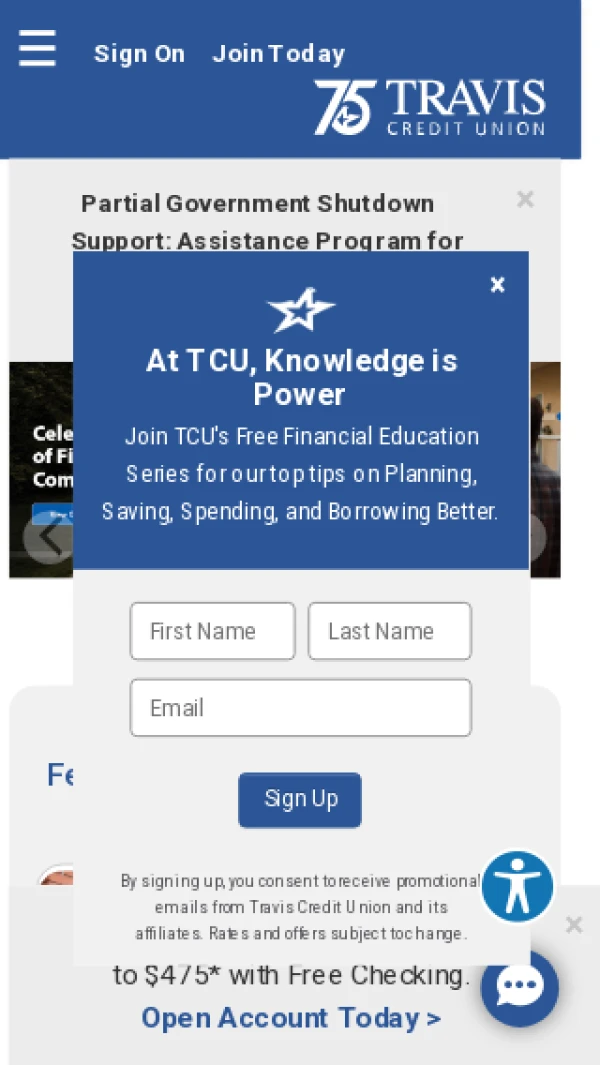Image resolution: width=600 pixels, height=1065 pixels.
Task: Dismiss the government shutdown banner
Action: pos(525,200)
